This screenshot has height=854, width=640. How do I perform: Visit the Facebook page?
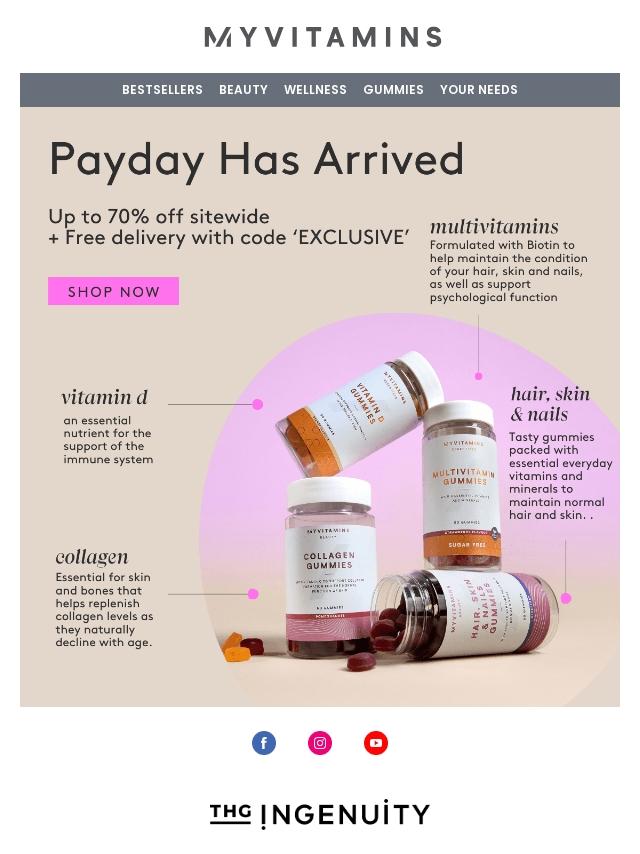click(x=264, y=743)
